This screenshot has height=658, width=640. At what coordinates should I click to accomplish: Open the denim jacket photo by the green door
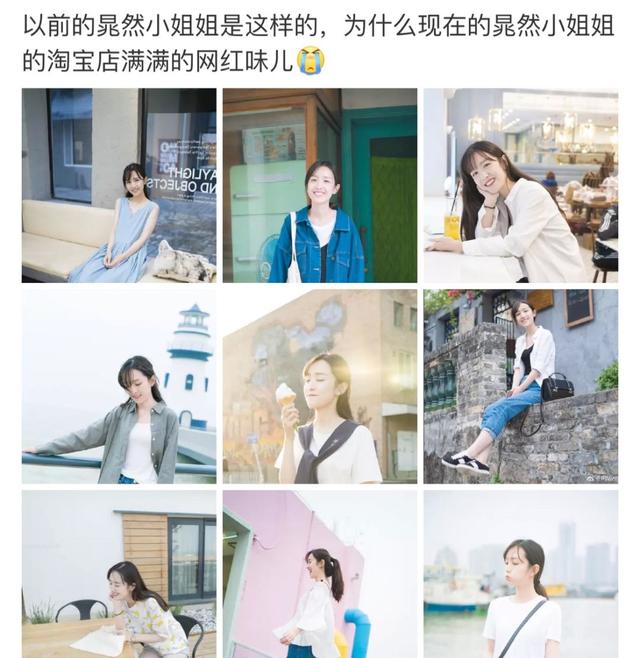320,185
